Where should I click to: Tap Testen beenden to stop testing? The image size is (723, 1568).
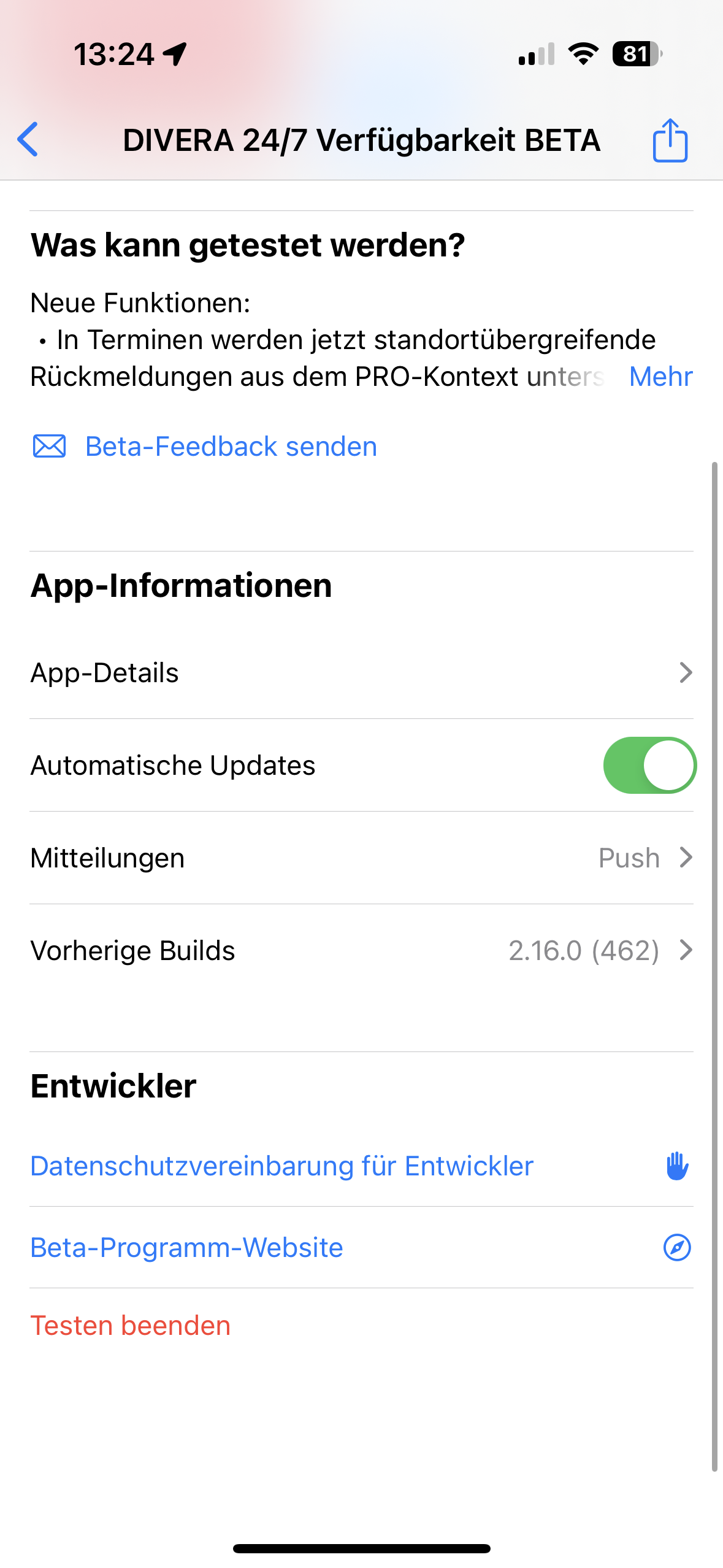click(131, 1326)
